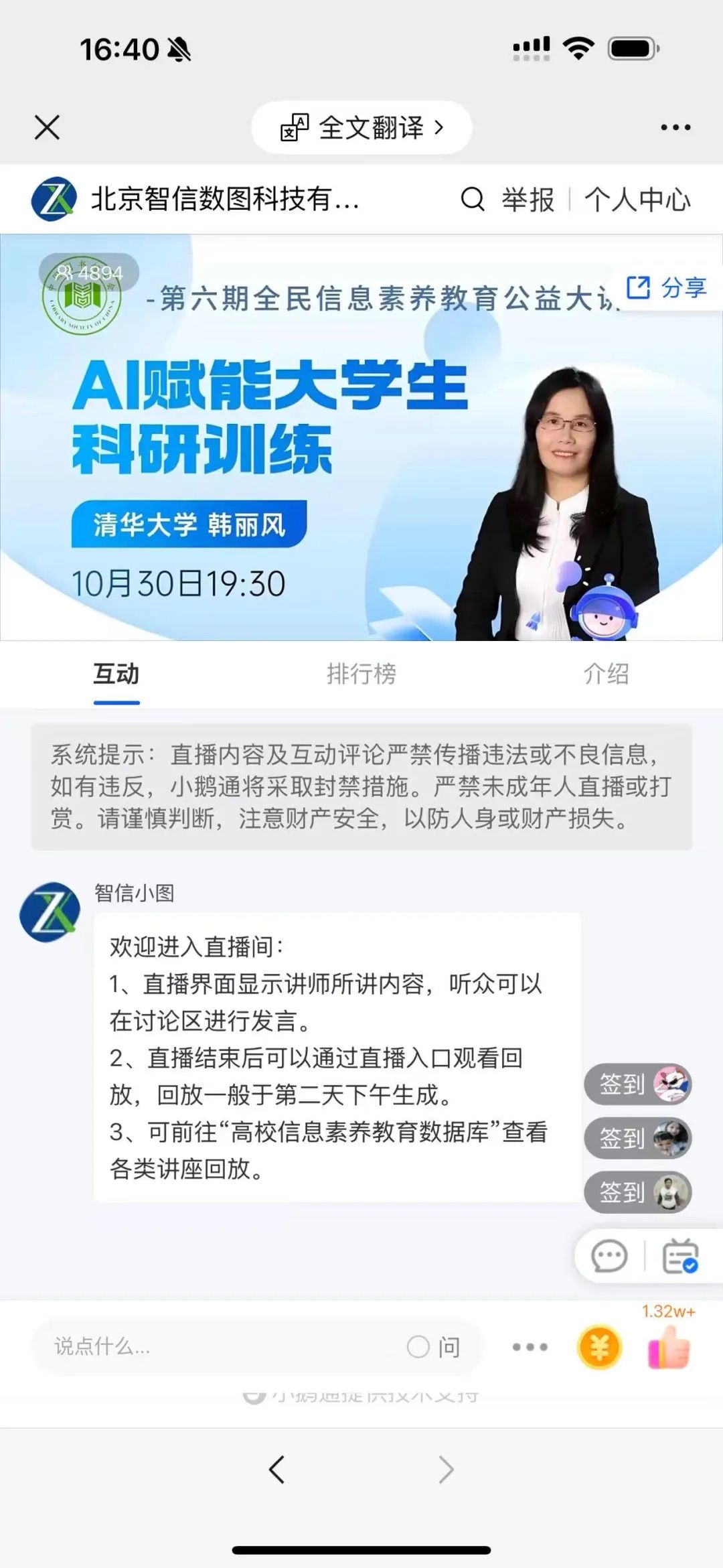Image resolution: width=723 pixels, height=1568 pixels.
Task: Tap the 全文翻译 translate button
Action: point(361,127)
